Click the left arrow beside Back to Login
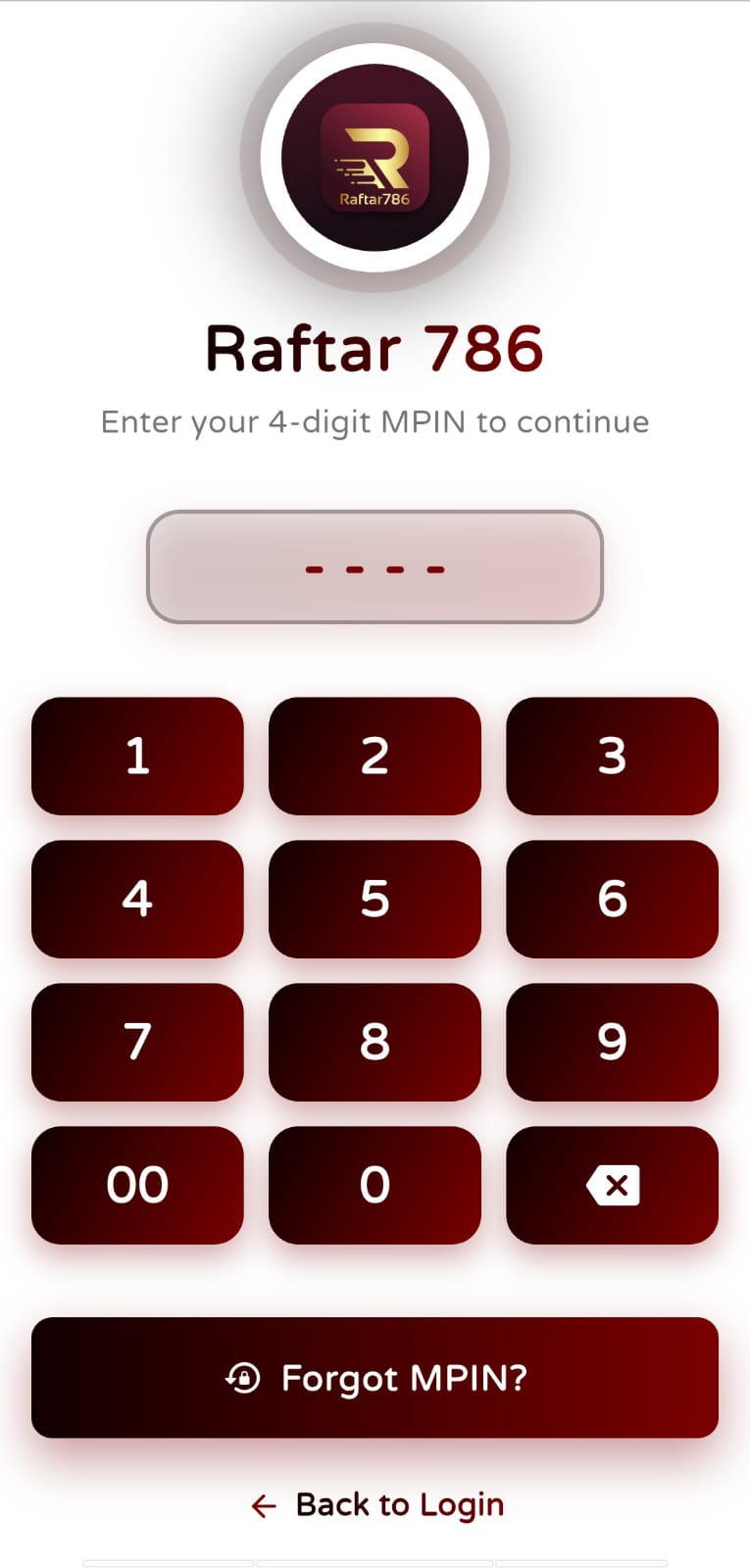The width and height of the screenshot is (750, 1568). 263,1504
